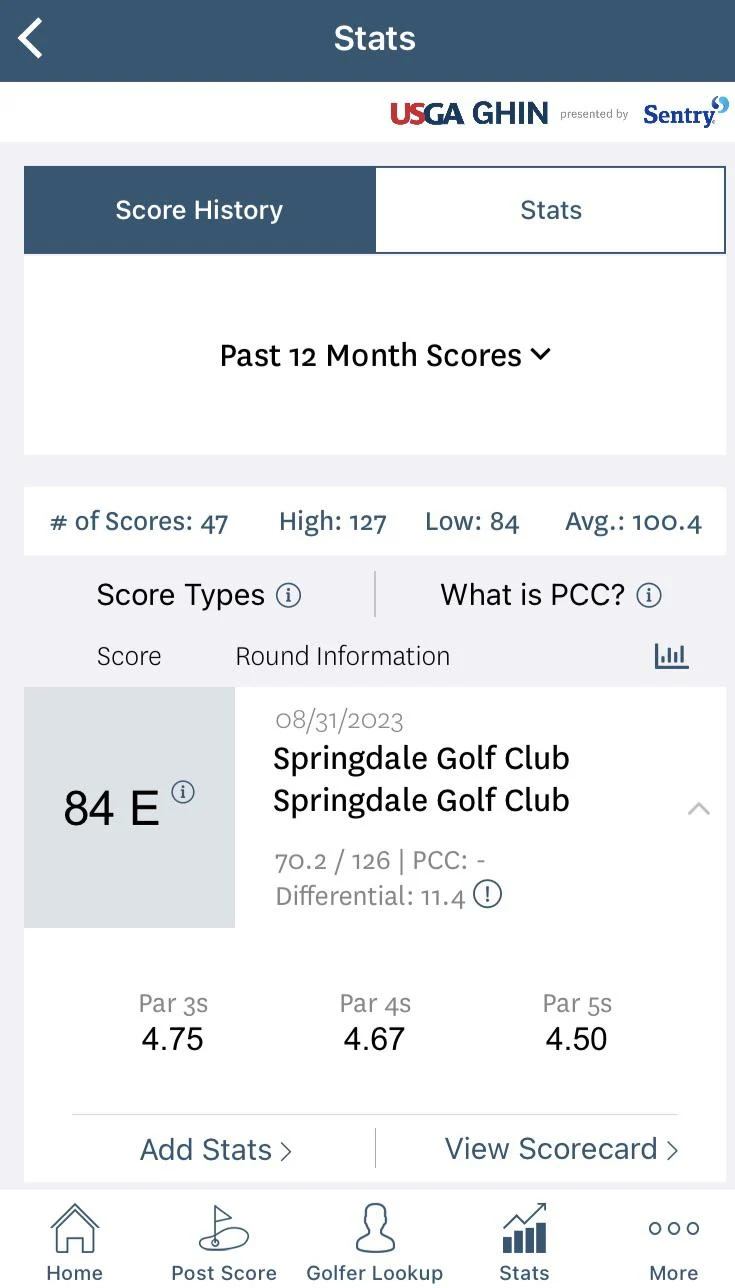Tap the chart icon next to Round Information
This screenshot has width=735, height=1288.
point(670,656)
